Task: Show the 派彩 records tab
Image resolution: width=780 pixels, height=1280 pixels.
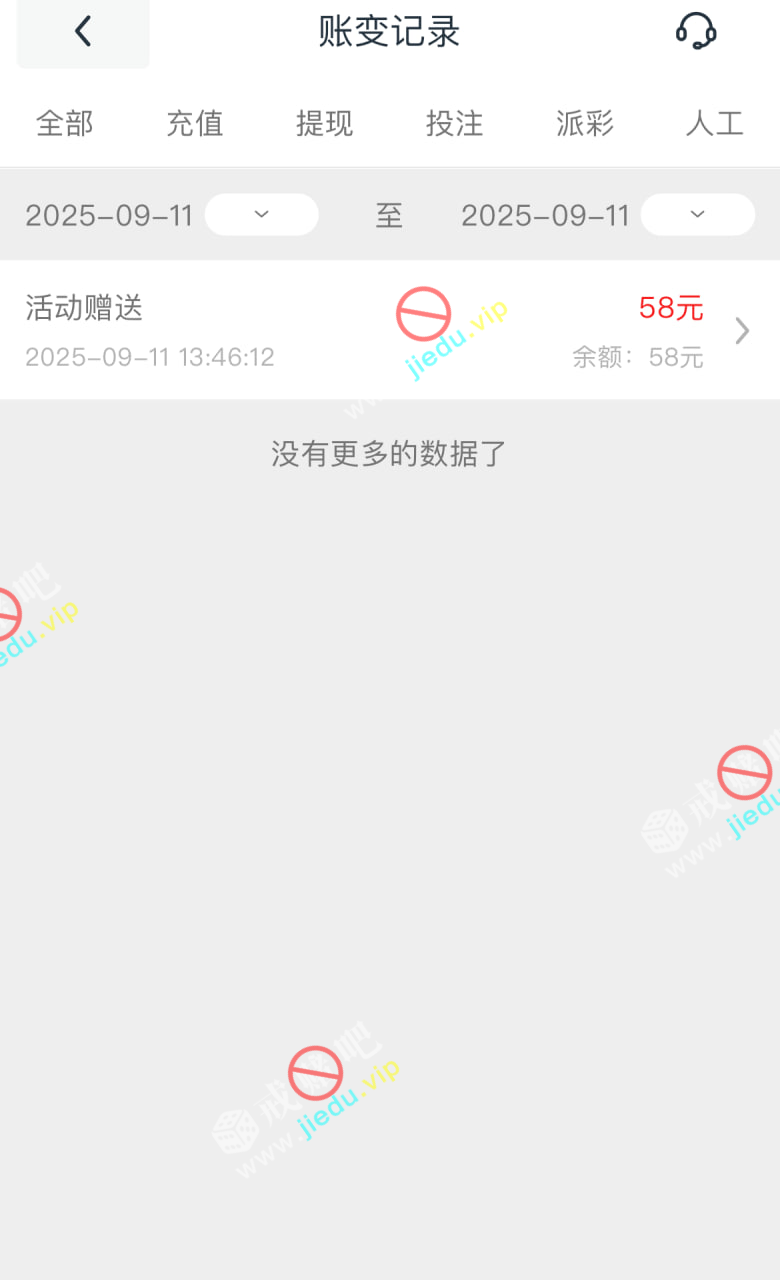Action: [x=585, y=124]
